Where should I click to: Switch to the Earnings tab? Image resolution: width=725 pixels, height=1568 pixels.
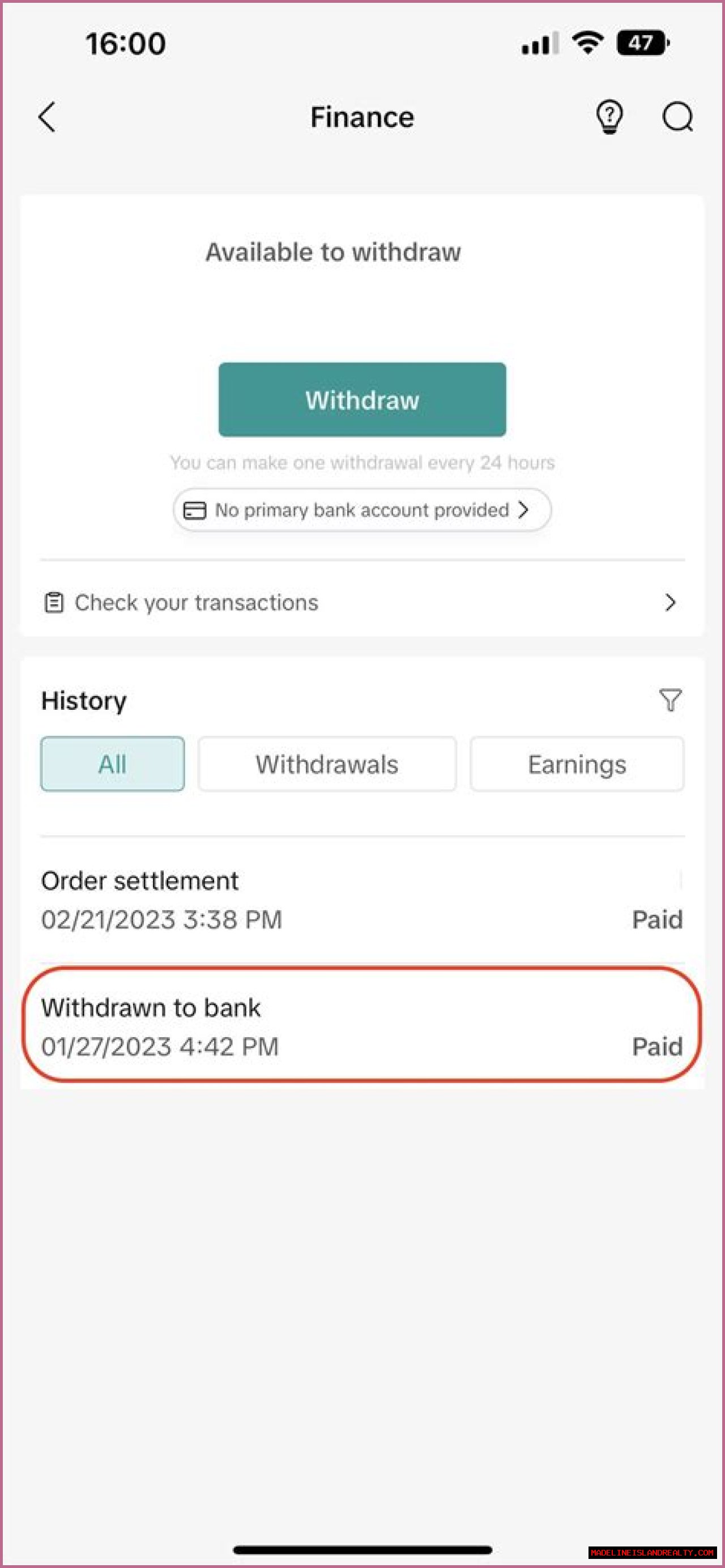tap(577, 764)
